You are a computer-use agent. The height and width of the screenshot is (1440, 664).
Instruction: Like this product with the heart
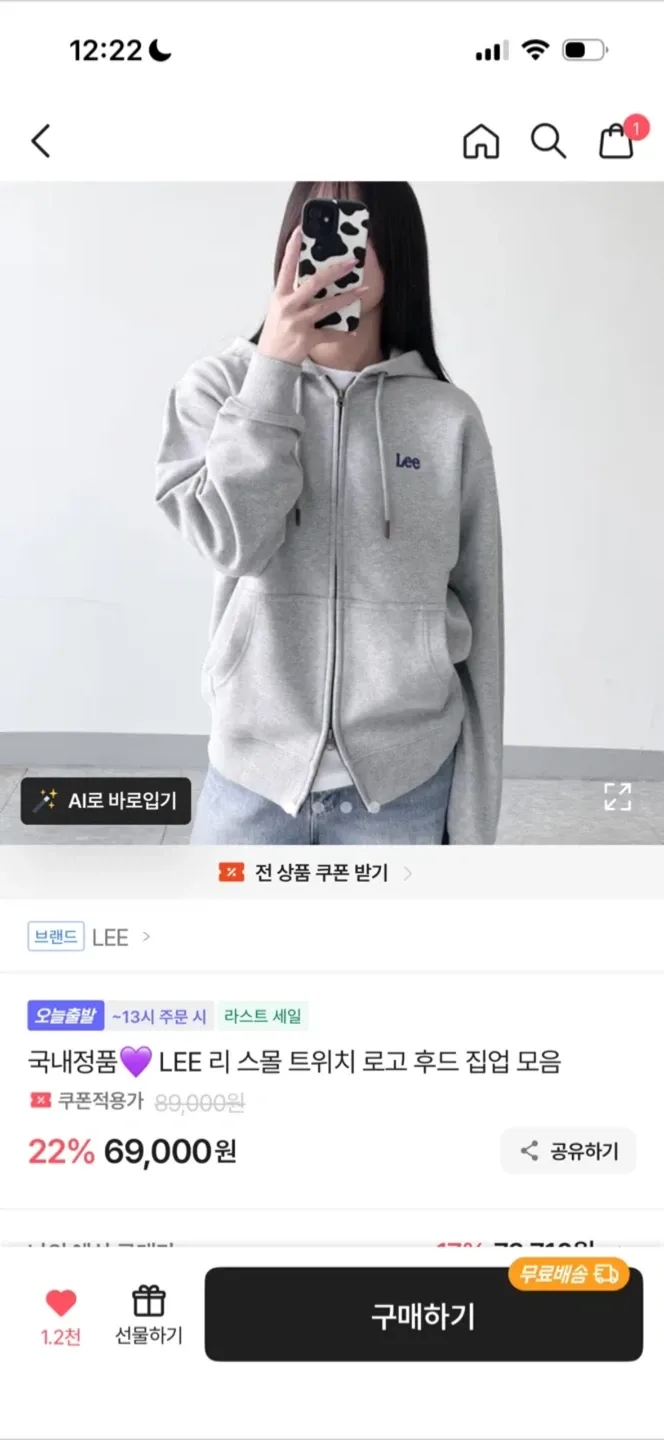[61, 1314]
